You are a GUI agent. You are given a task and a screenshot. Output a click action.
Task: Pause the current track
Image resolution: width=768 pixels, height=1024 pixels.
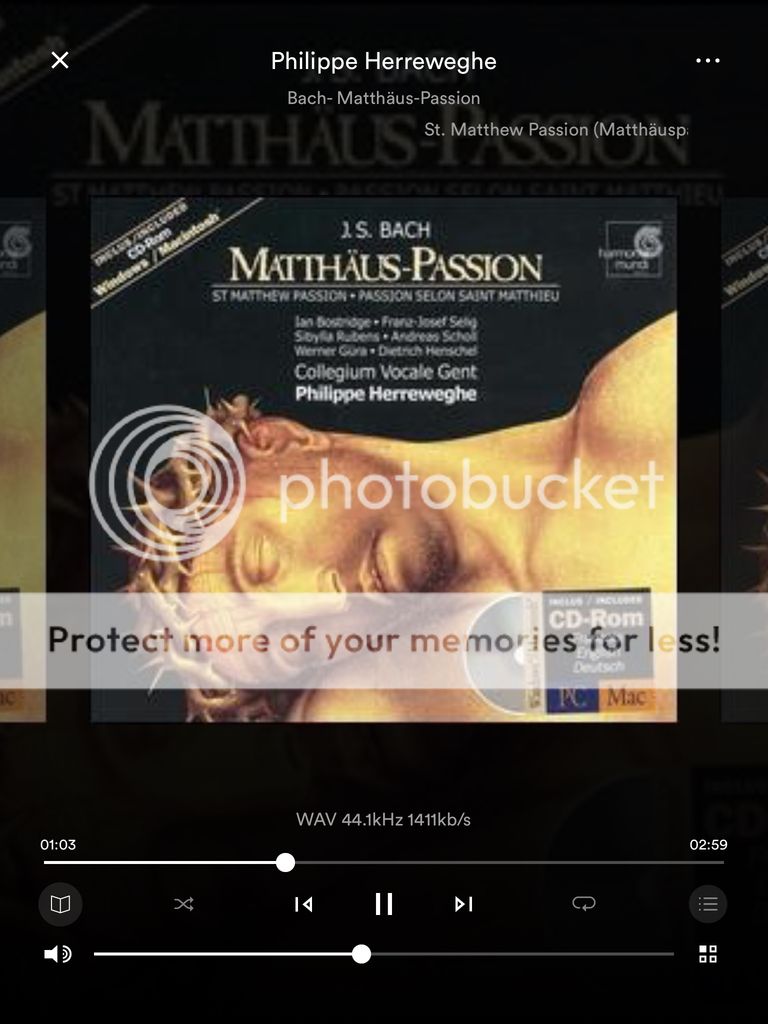pyautogui.click(x=384, y=904)
